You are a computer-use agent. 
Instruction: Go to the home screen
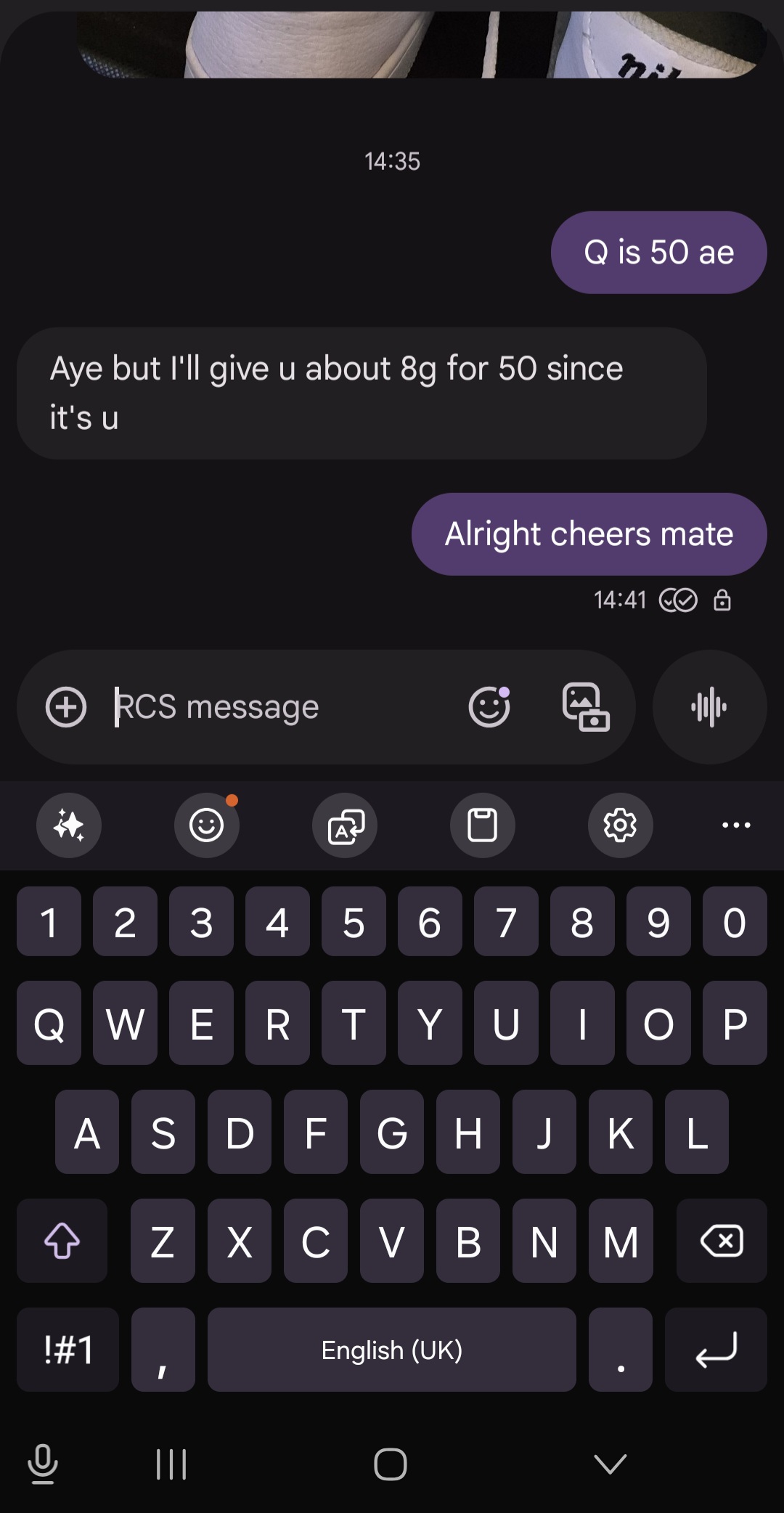[391, 1464]
